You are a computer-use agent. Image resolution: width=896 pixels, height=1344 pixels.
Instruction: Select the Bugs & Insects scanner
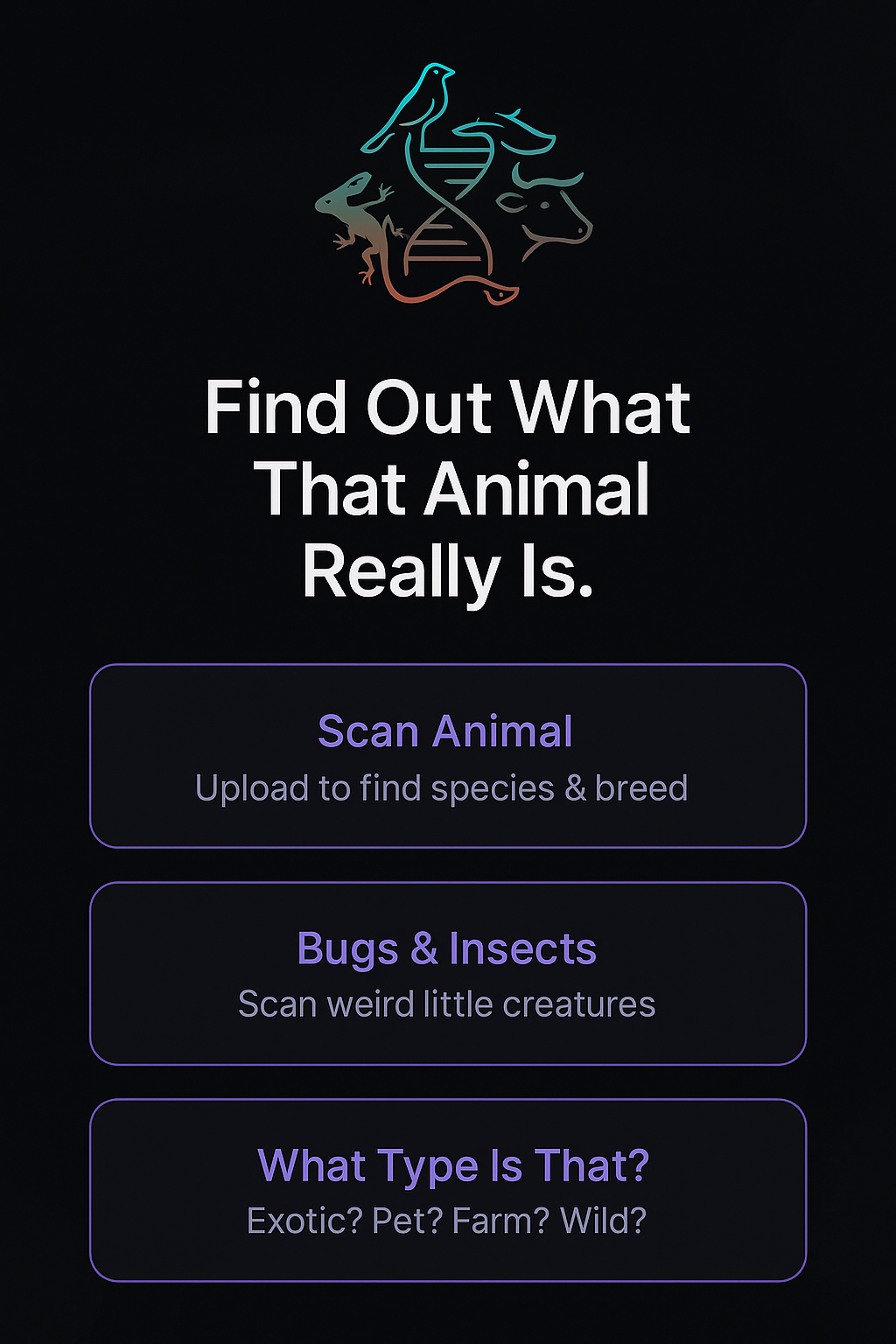(447, 973)
